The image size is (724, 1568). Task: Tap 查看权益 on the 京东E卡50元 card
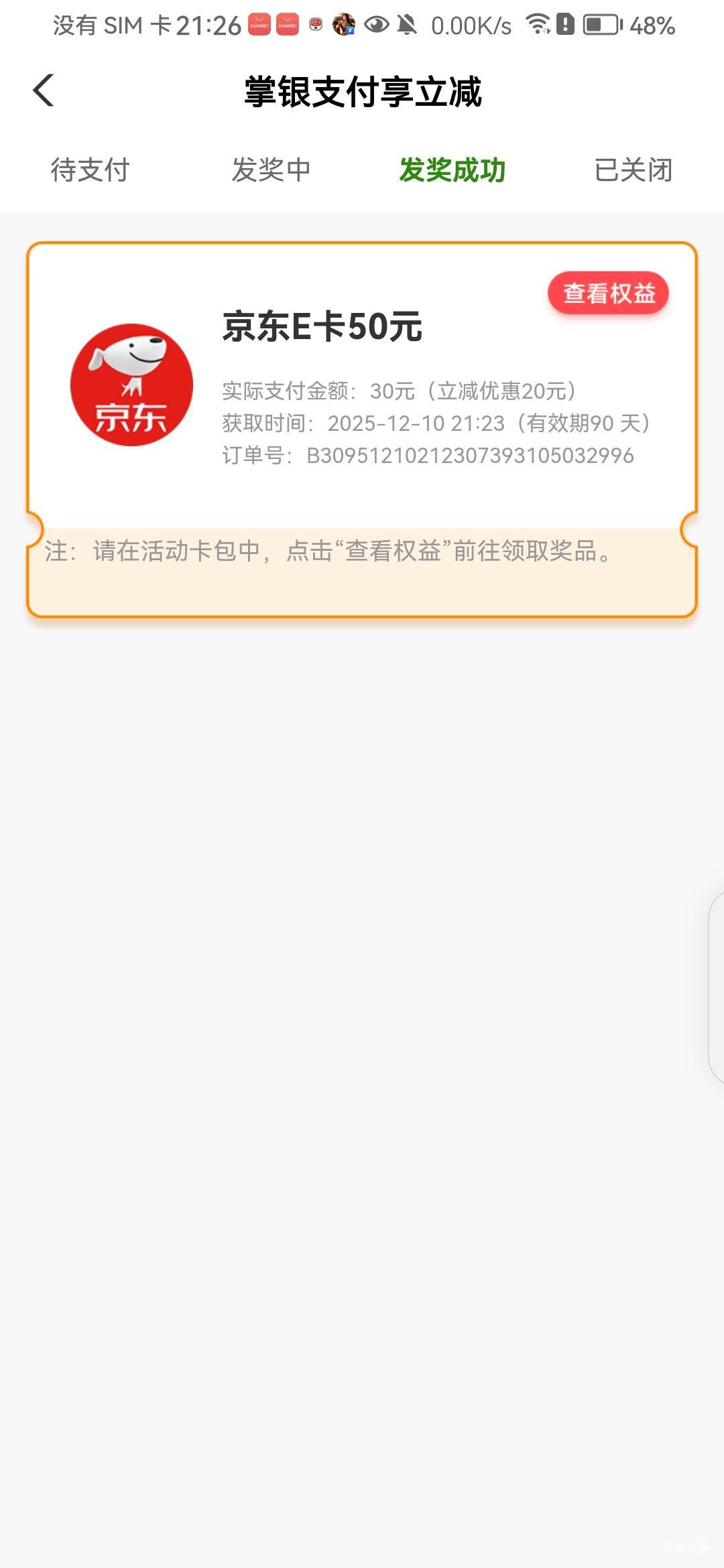point(608,293)
